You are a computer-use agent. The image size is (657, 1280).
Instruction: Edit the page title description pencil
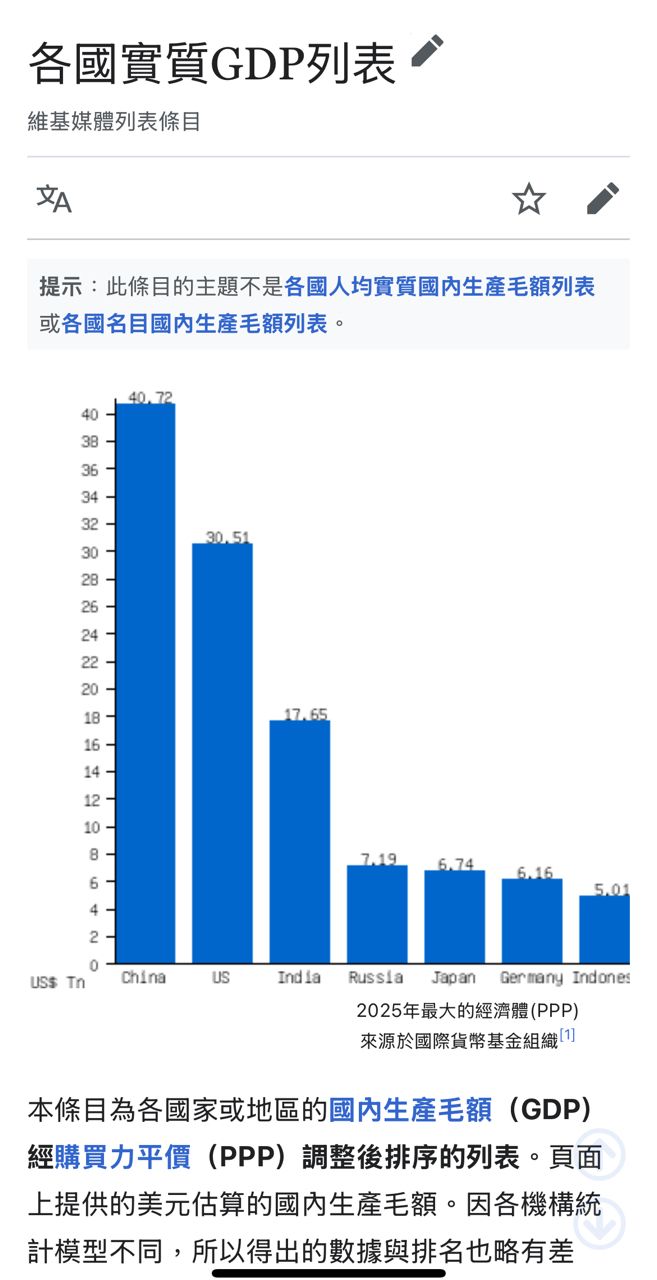coord(427,52)
